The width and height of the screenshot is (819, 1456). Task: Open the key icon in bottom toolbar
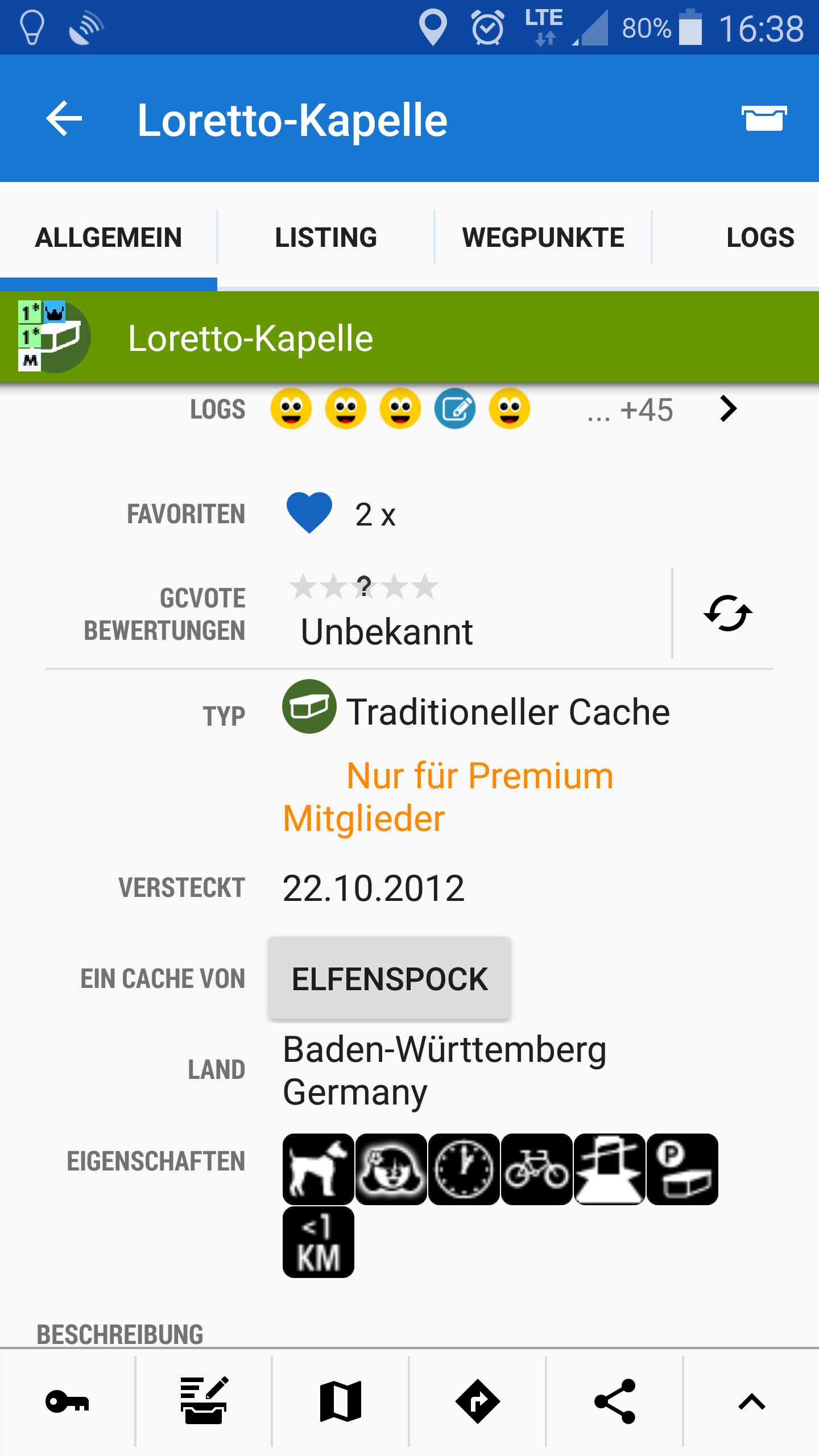click(67, 1401)
